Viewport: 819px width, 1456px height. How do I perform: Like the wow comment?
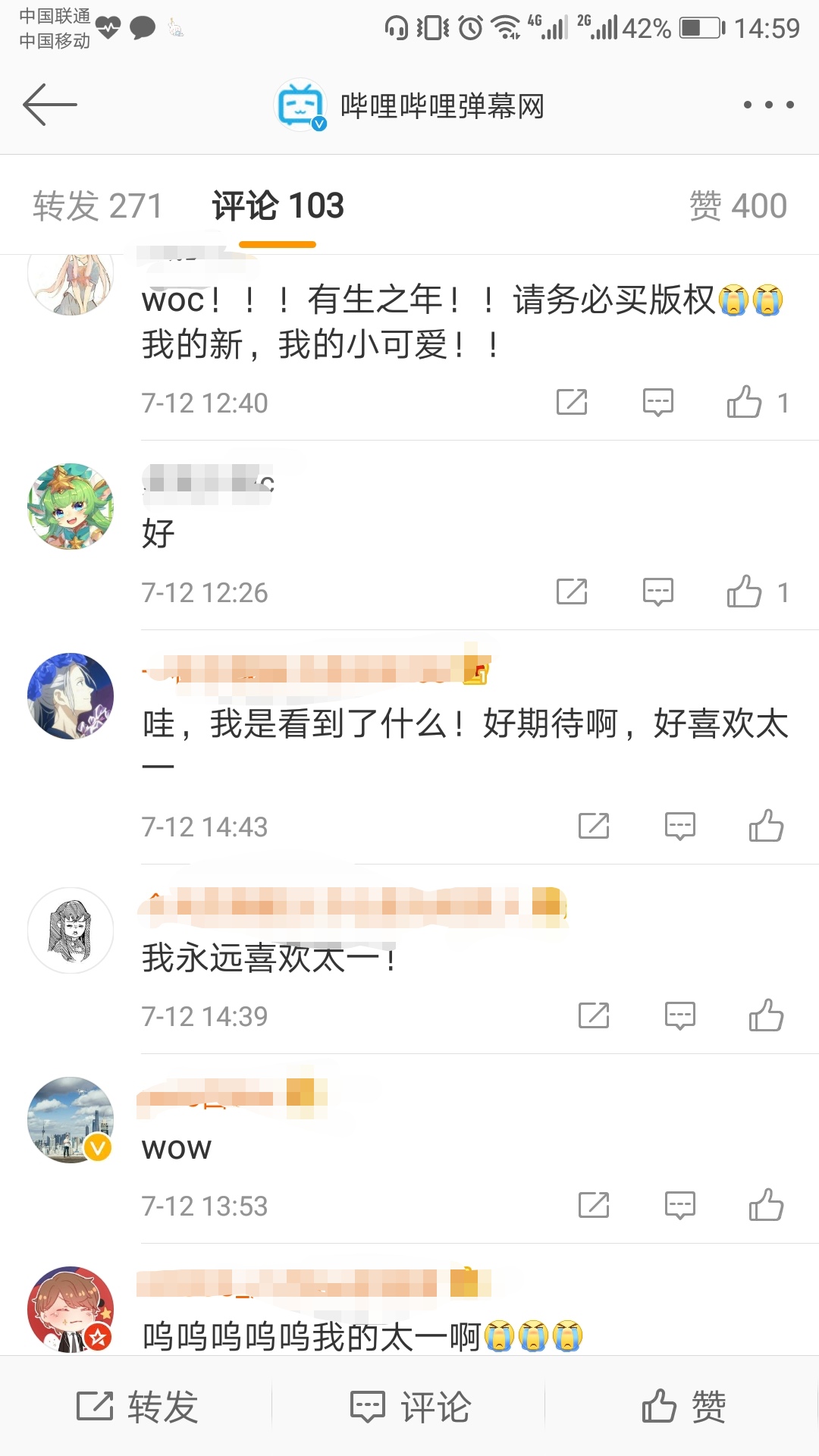pyautogui.click(x=766, y=1205)
